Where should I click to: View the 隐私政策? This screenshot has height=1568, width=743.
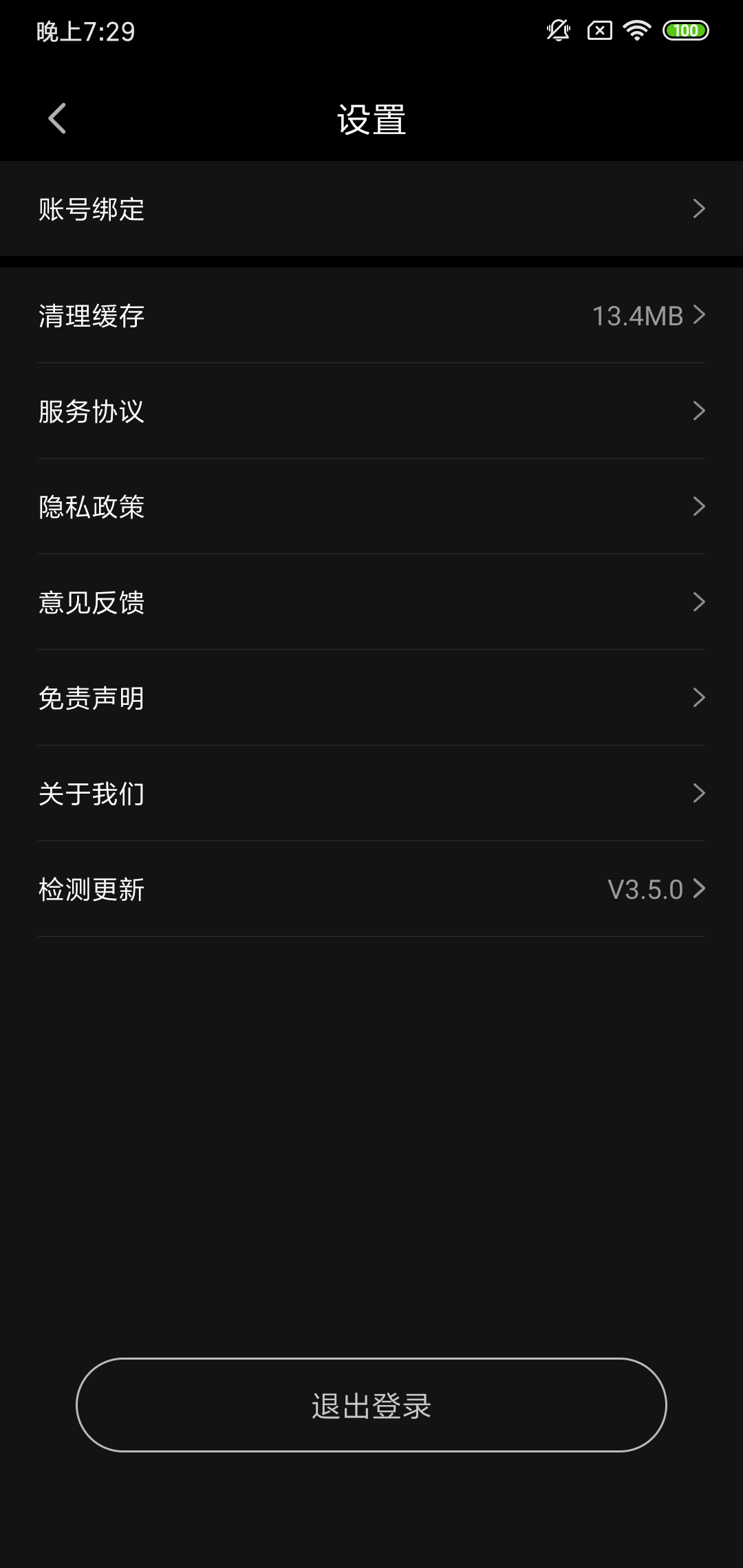pos(371,507)
